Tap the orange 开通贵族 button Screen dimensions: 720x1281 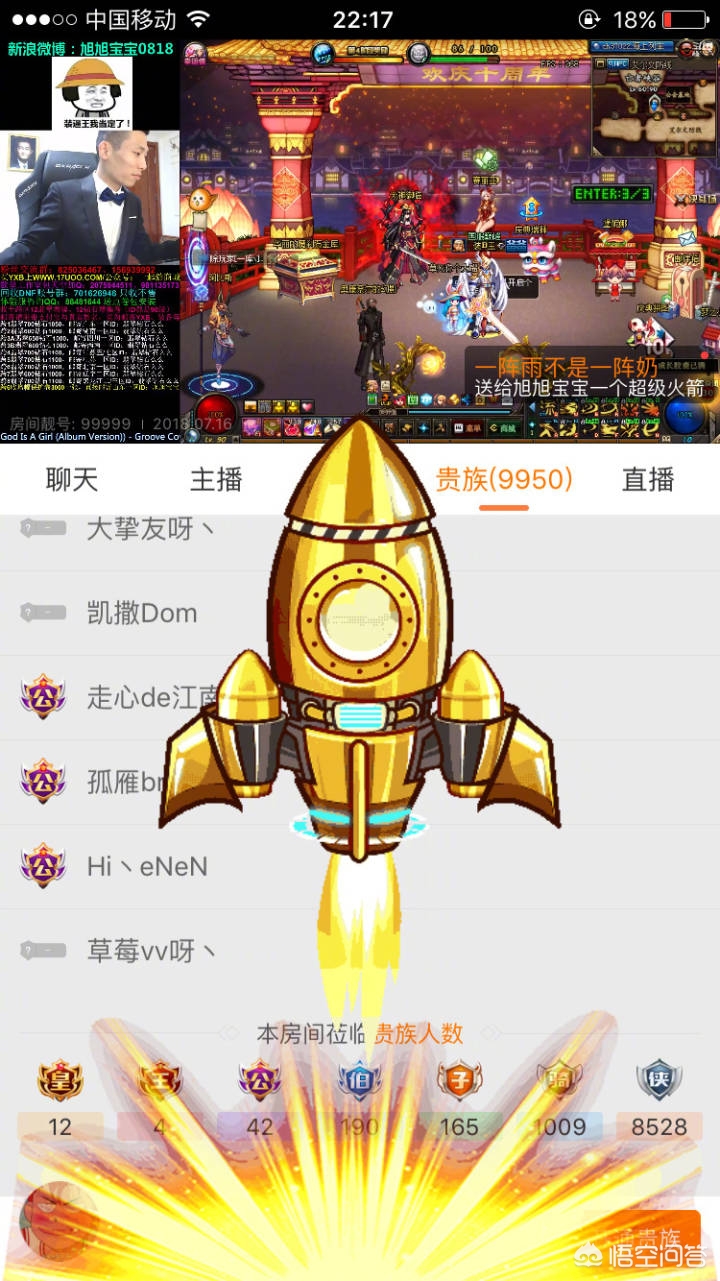coord(640,1239)
